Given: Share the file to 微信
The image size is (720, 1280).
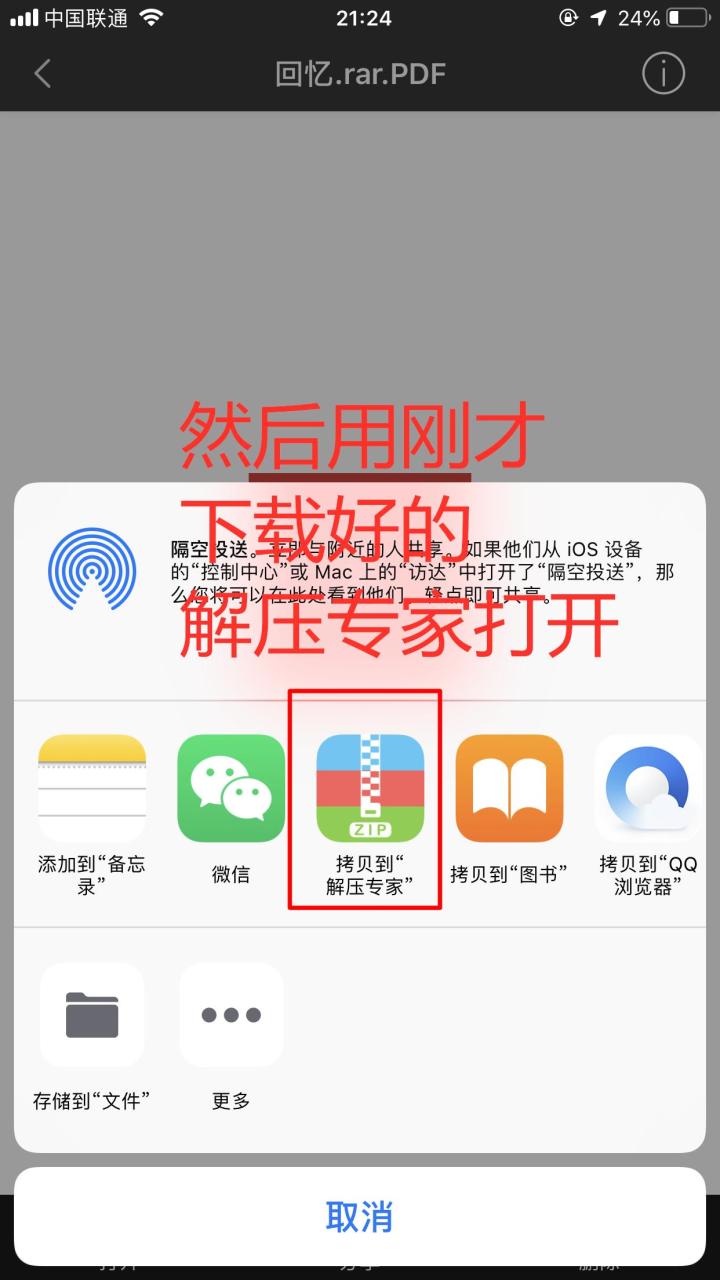Looking at the screenshot, I should click(231, 789).
